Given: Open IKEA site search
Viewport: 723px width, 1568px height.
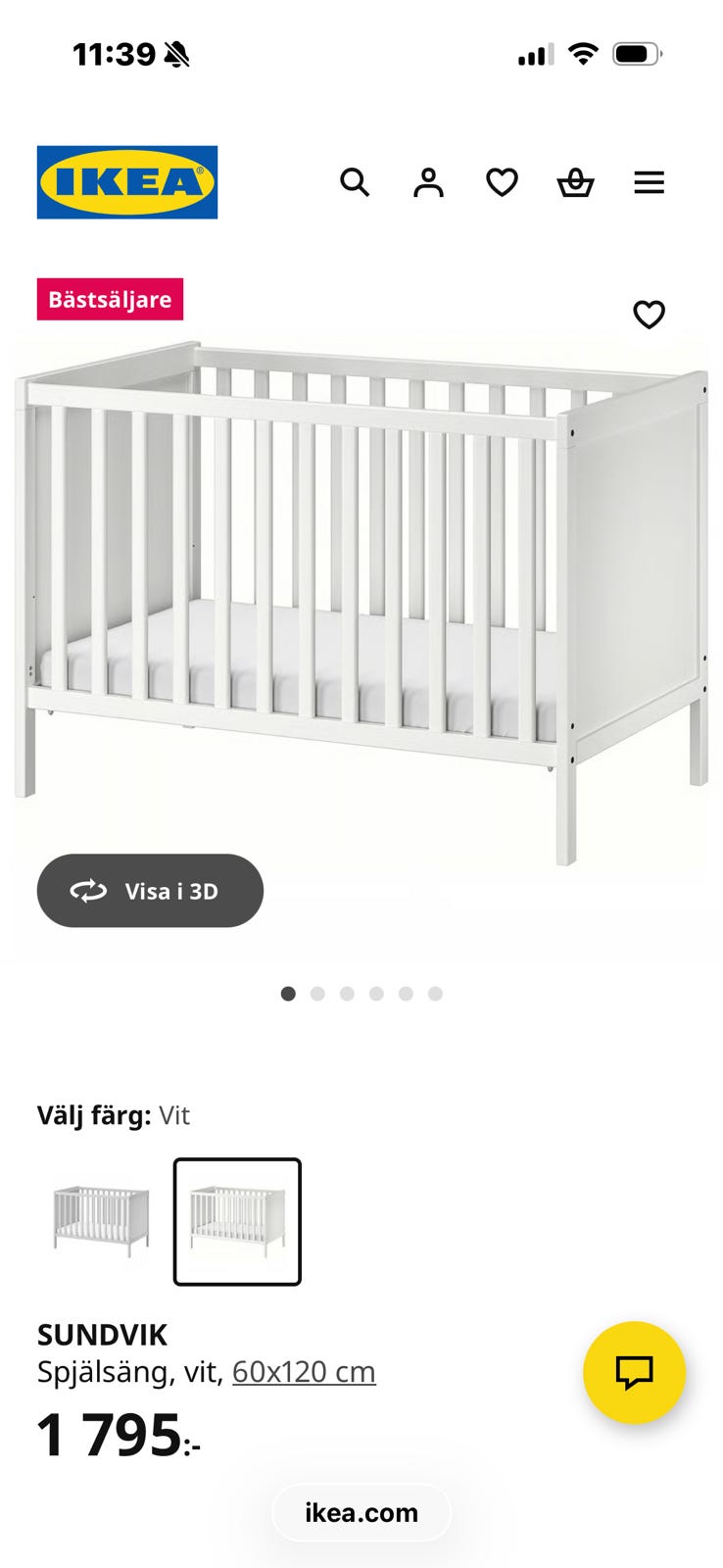Looking at the screenshot, I should pos(355,182).
